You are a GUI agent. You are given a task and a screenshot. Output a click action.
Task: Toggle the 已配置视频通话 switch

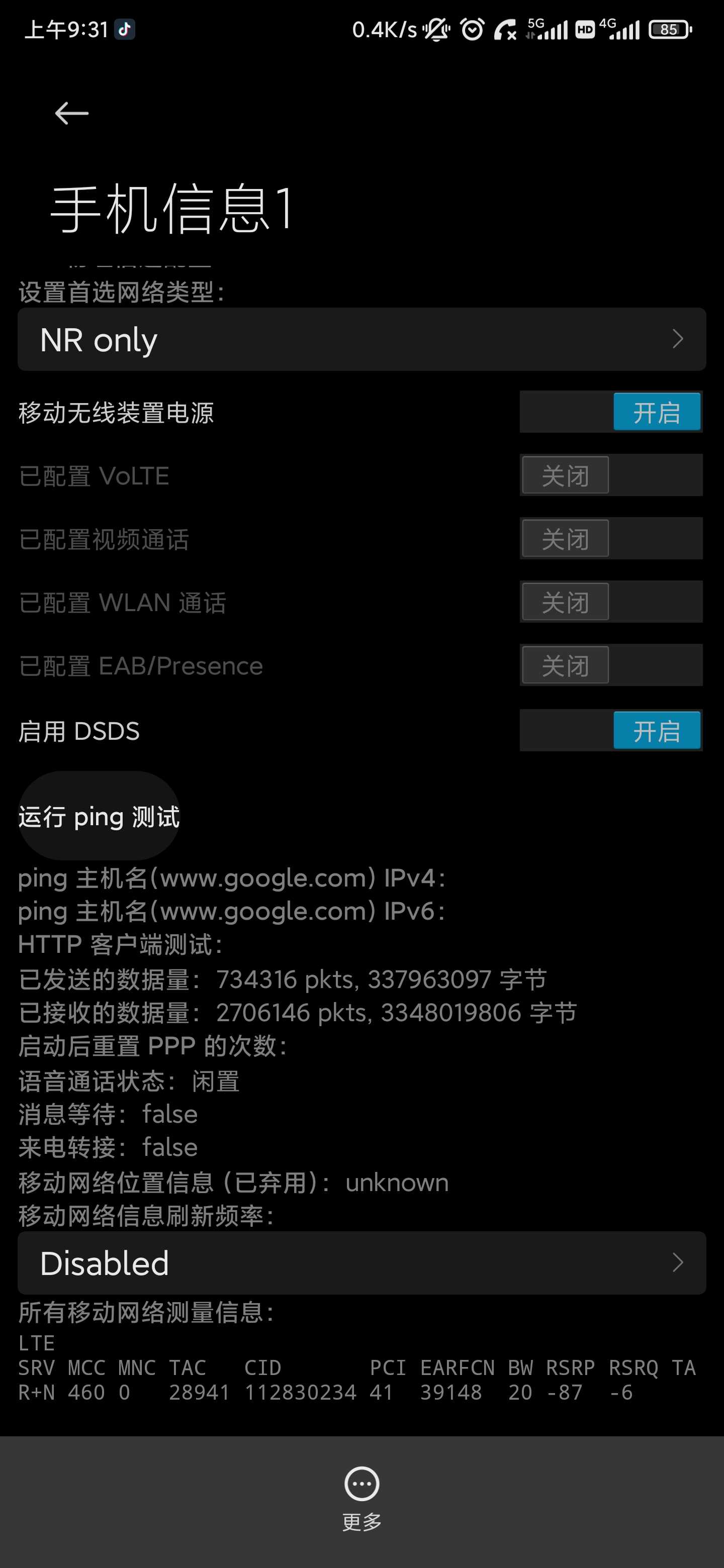point(611,539)
